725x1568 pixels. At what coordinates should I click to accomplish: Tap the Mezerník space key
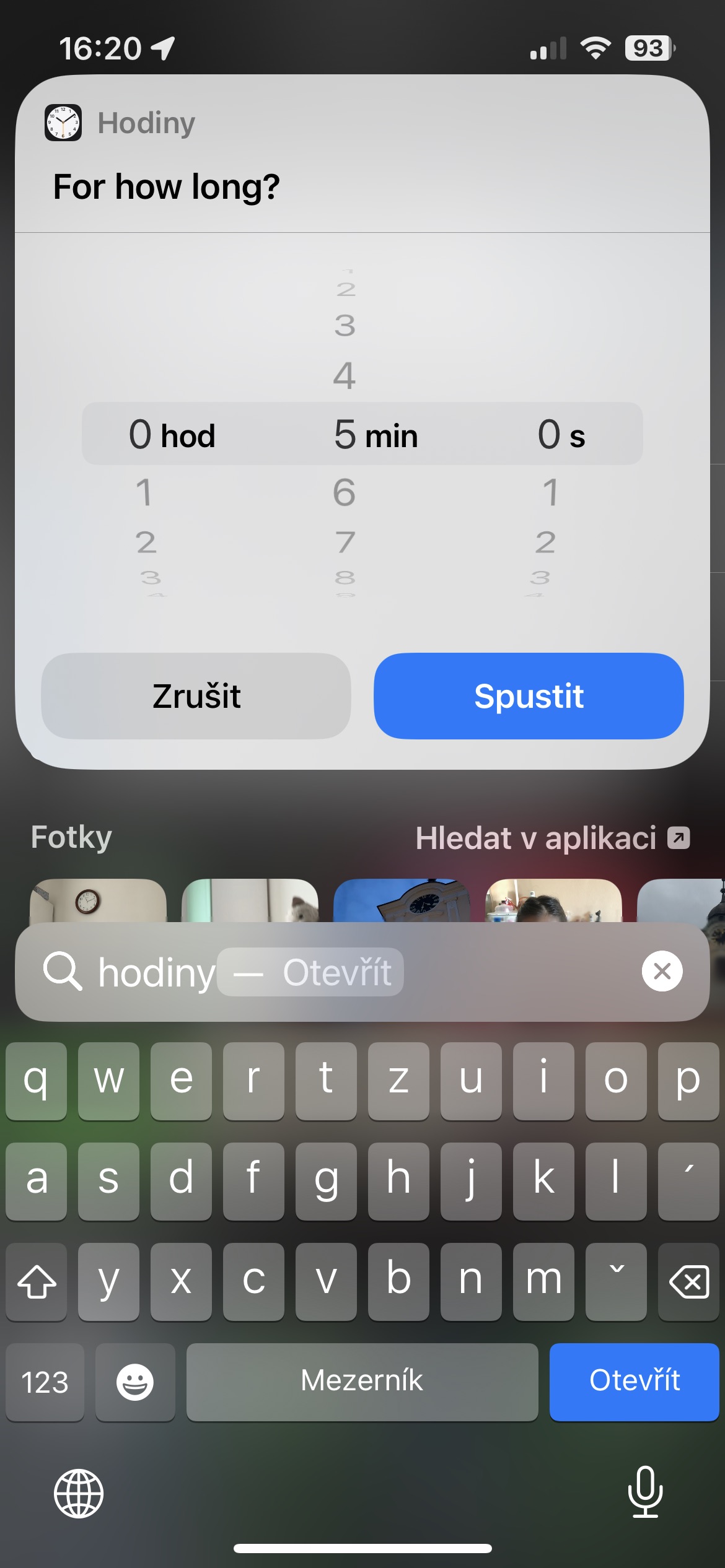click(362, 1382)
